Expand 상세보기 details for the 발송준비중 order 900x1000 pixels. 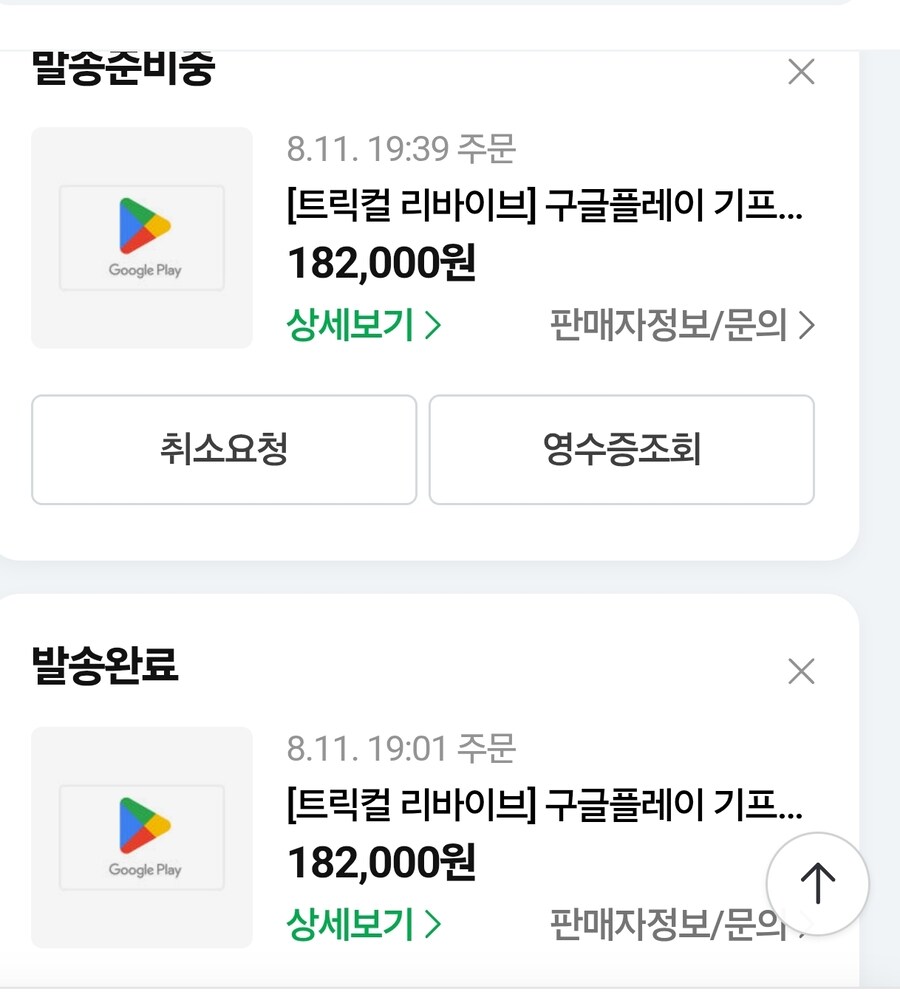pyautogui.click(x=356, y=326)
